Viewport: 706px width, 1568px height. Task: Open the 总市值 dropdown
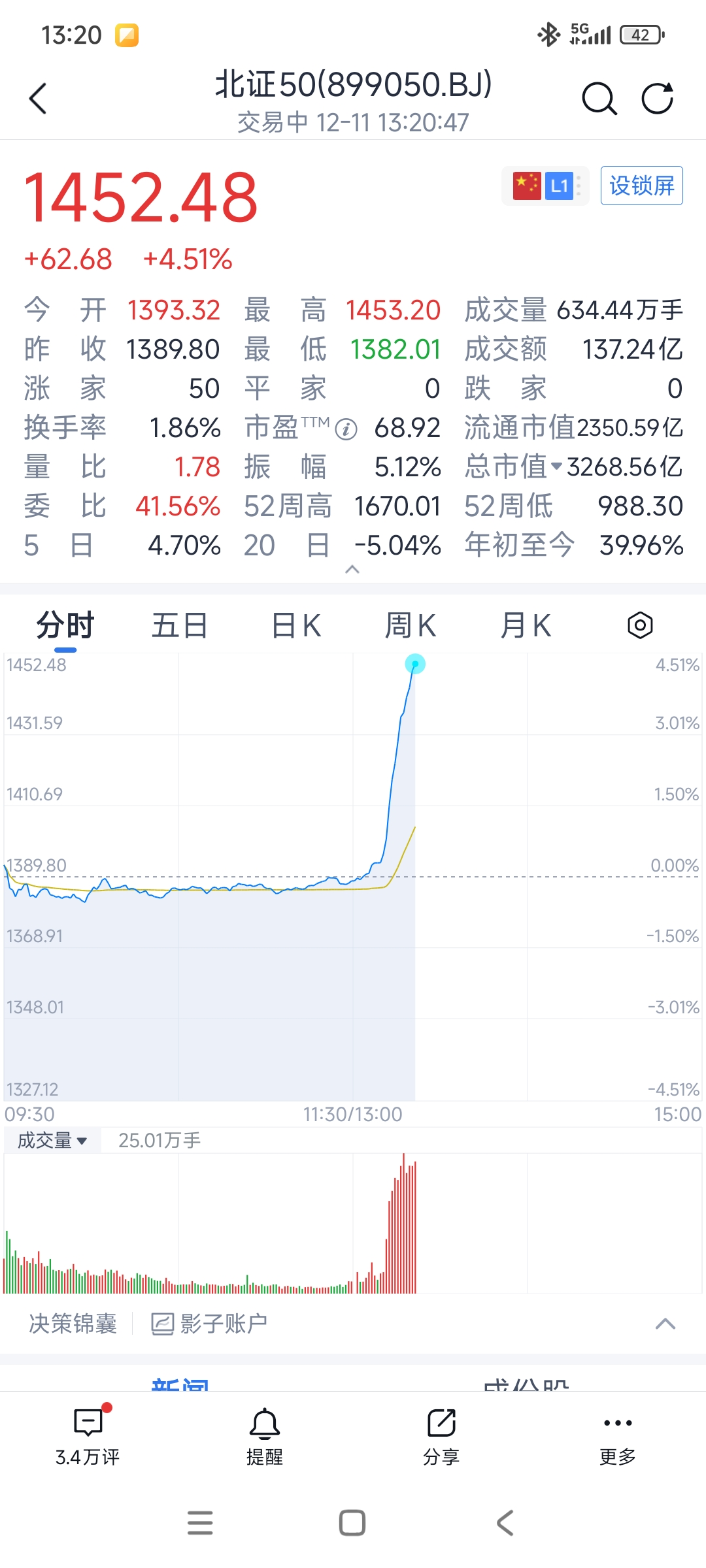[556, 466]
